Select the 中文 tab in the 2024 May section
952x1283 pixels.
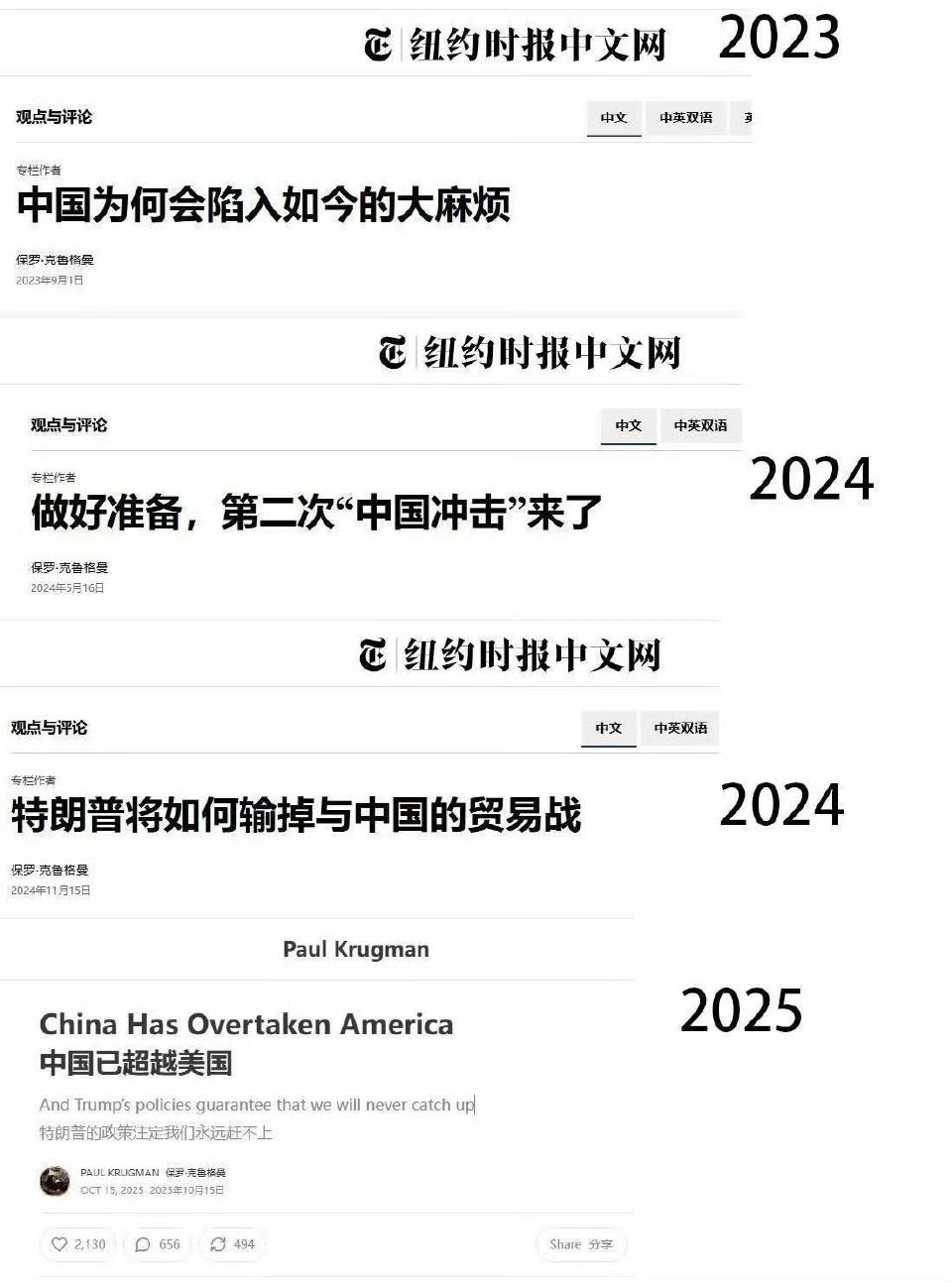(x=627, y=425)
